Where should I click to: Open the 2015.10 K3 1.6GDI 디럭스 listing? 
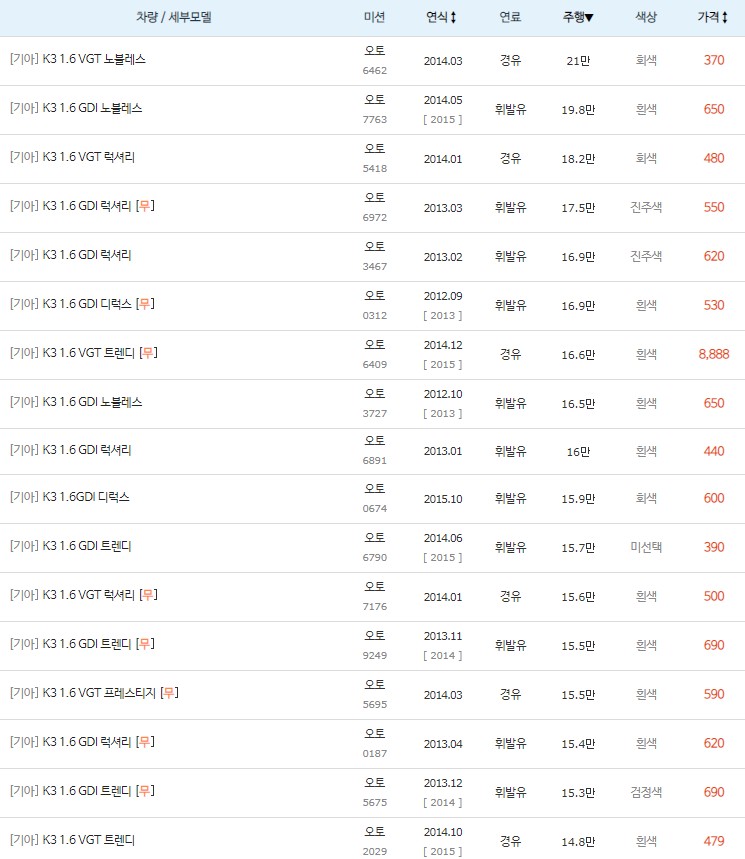[72, 498]
